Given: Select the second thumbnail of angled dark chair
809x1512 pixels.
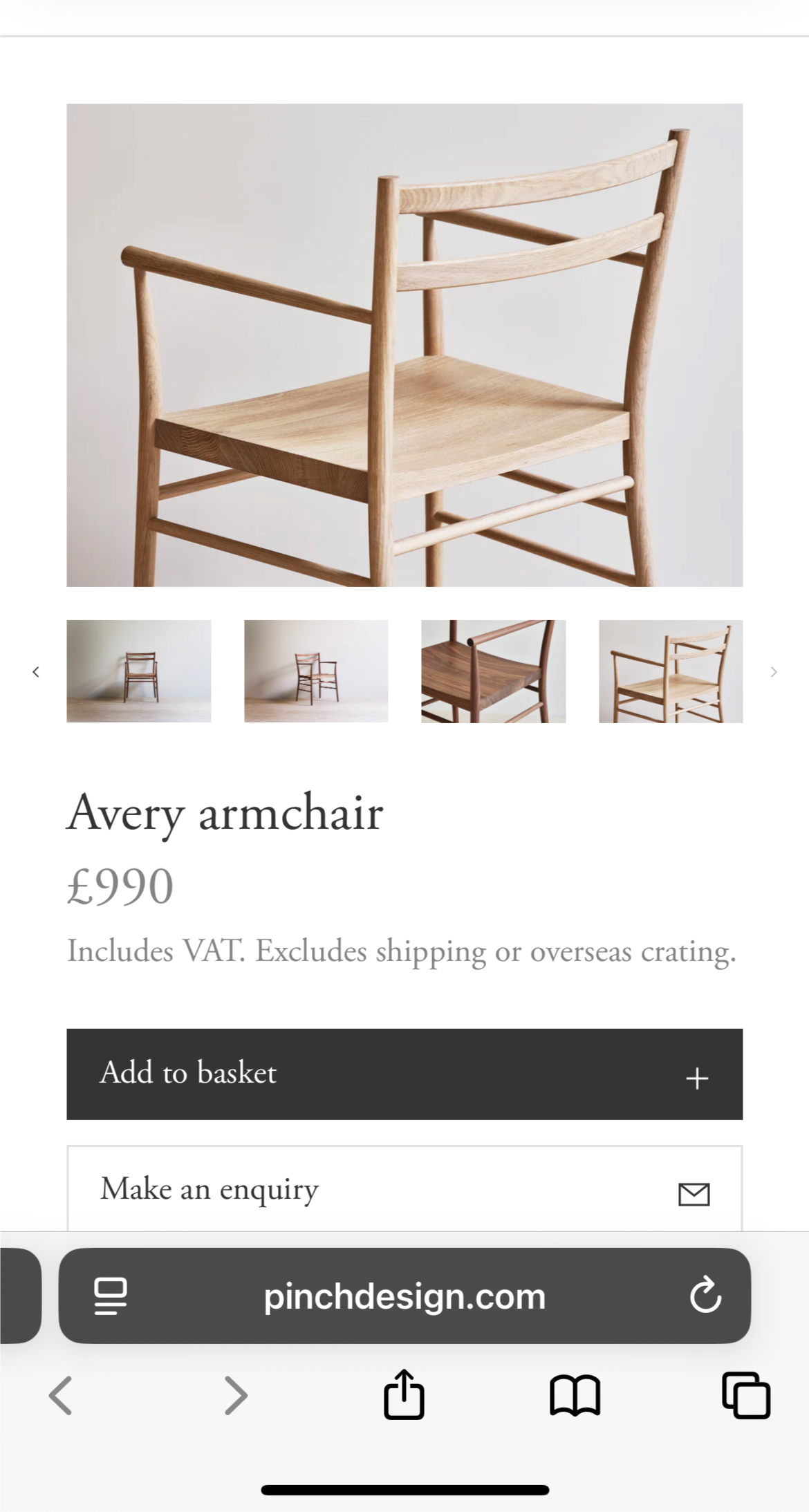Looking at the screenshot, I should pos(316,671).
